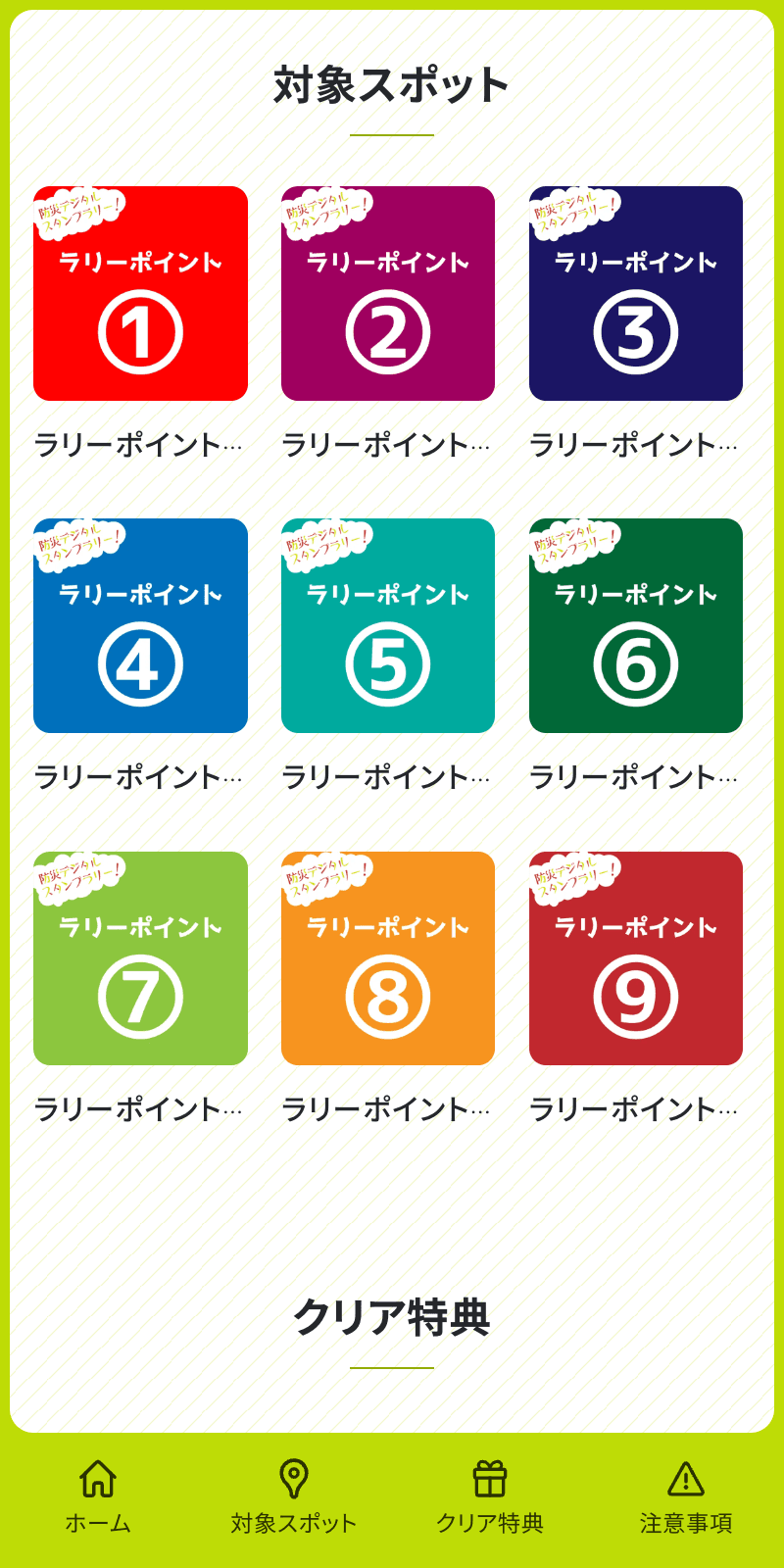This screenshot has height=1568, width=784.
Task: Open the truncated label below rally point ⑤
Action: pos(387,776)
